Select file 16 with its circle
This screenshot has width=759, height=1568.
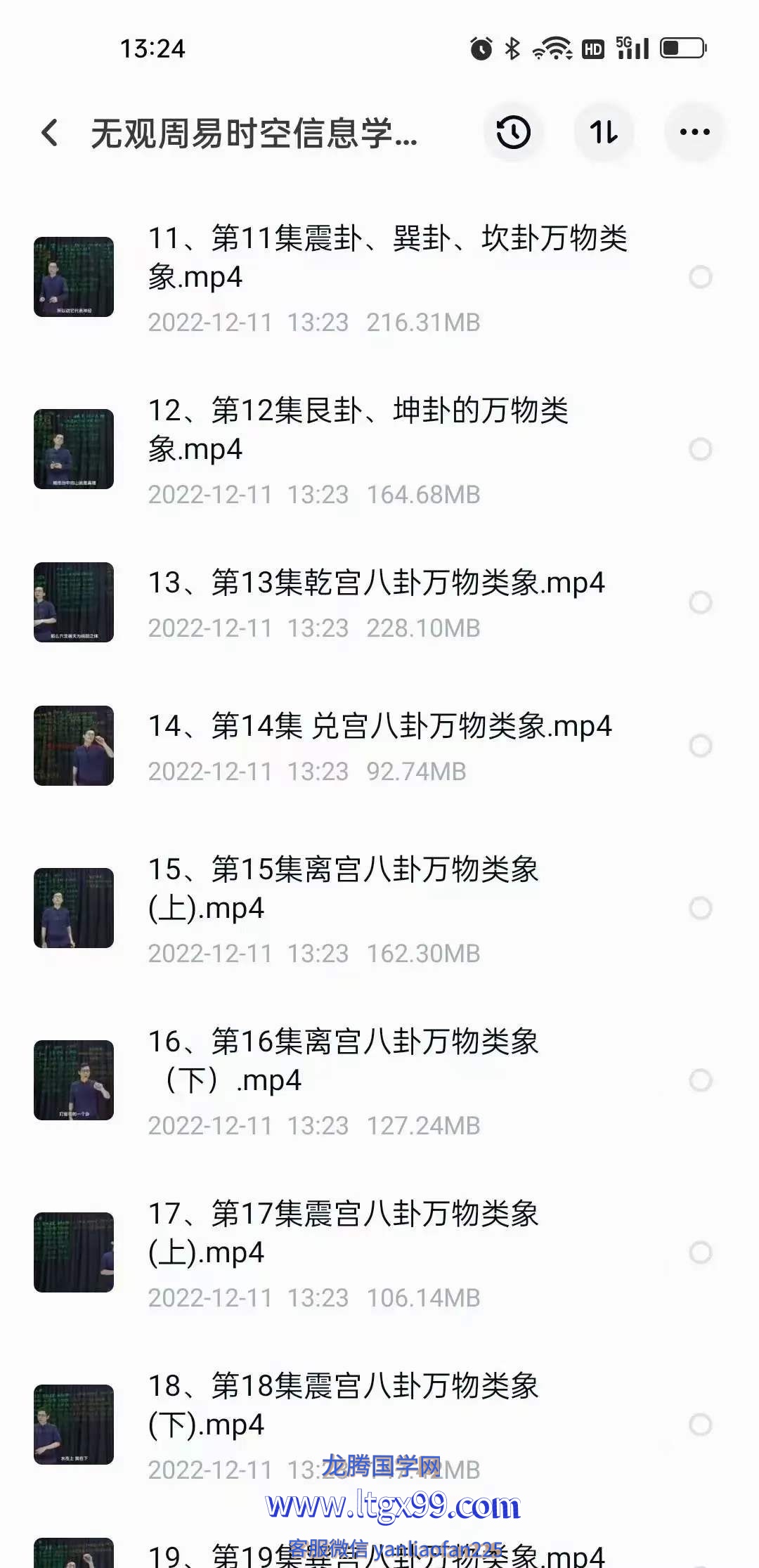(701, 1080)
